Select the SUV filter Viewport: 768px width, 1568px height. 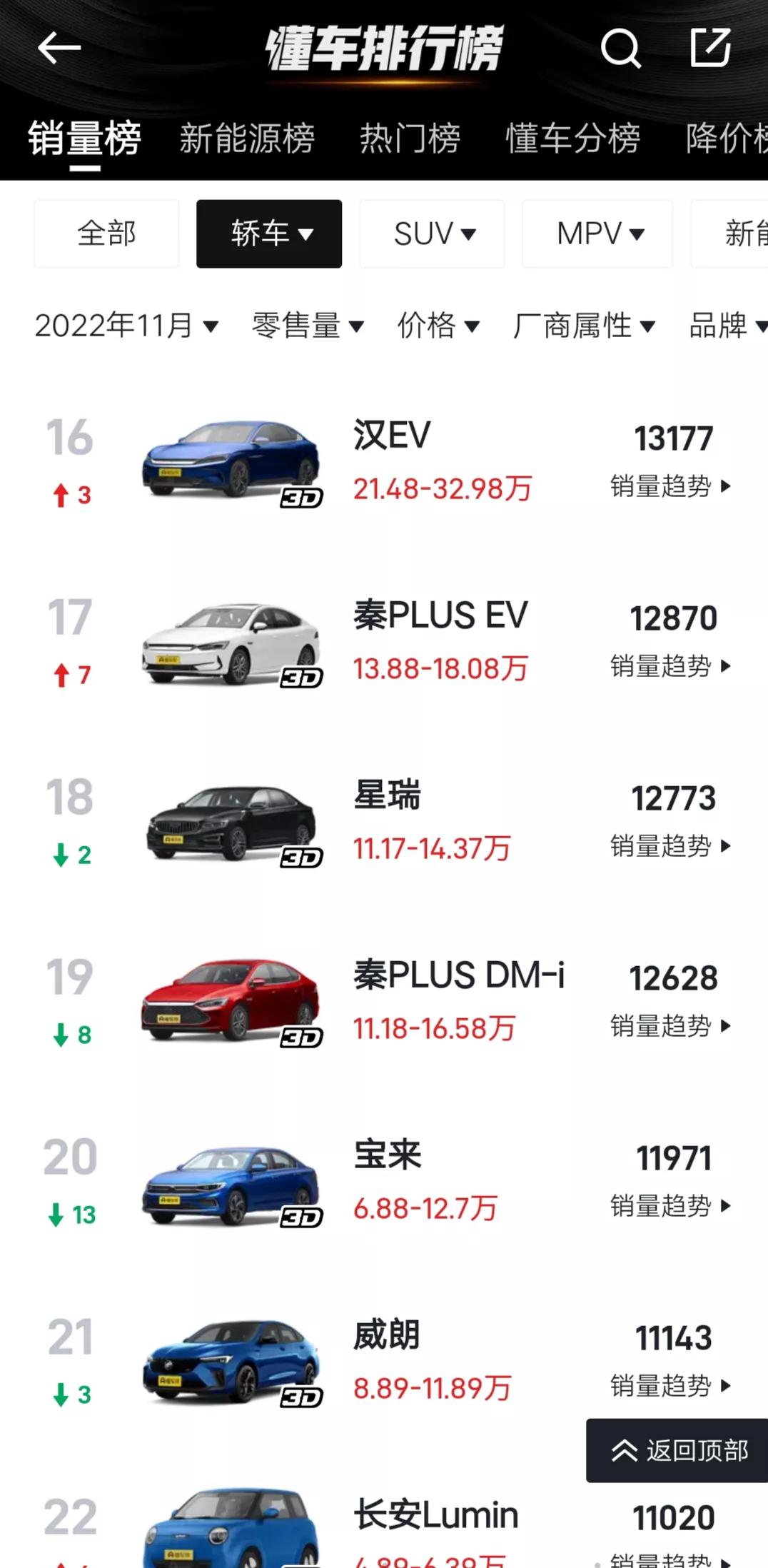click(x=432, y=233)
